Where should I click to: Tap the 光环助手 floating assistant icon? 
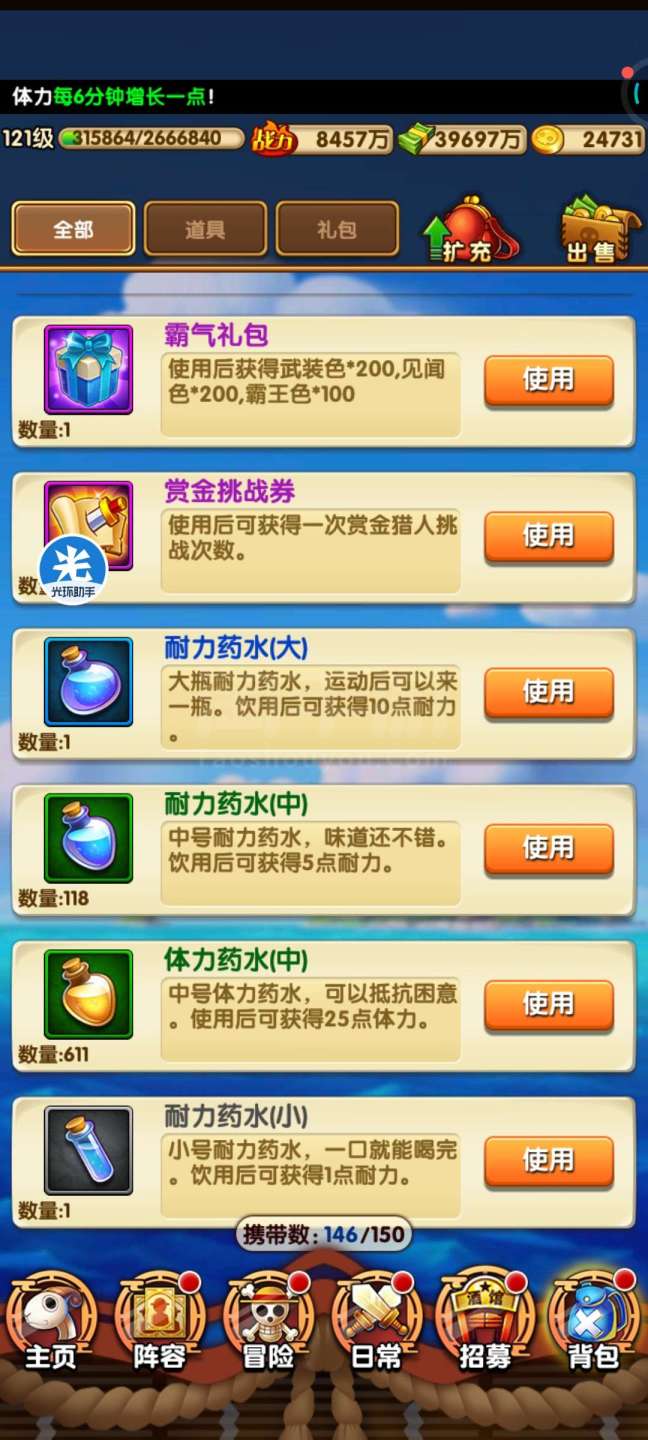(x=73, y=571)
